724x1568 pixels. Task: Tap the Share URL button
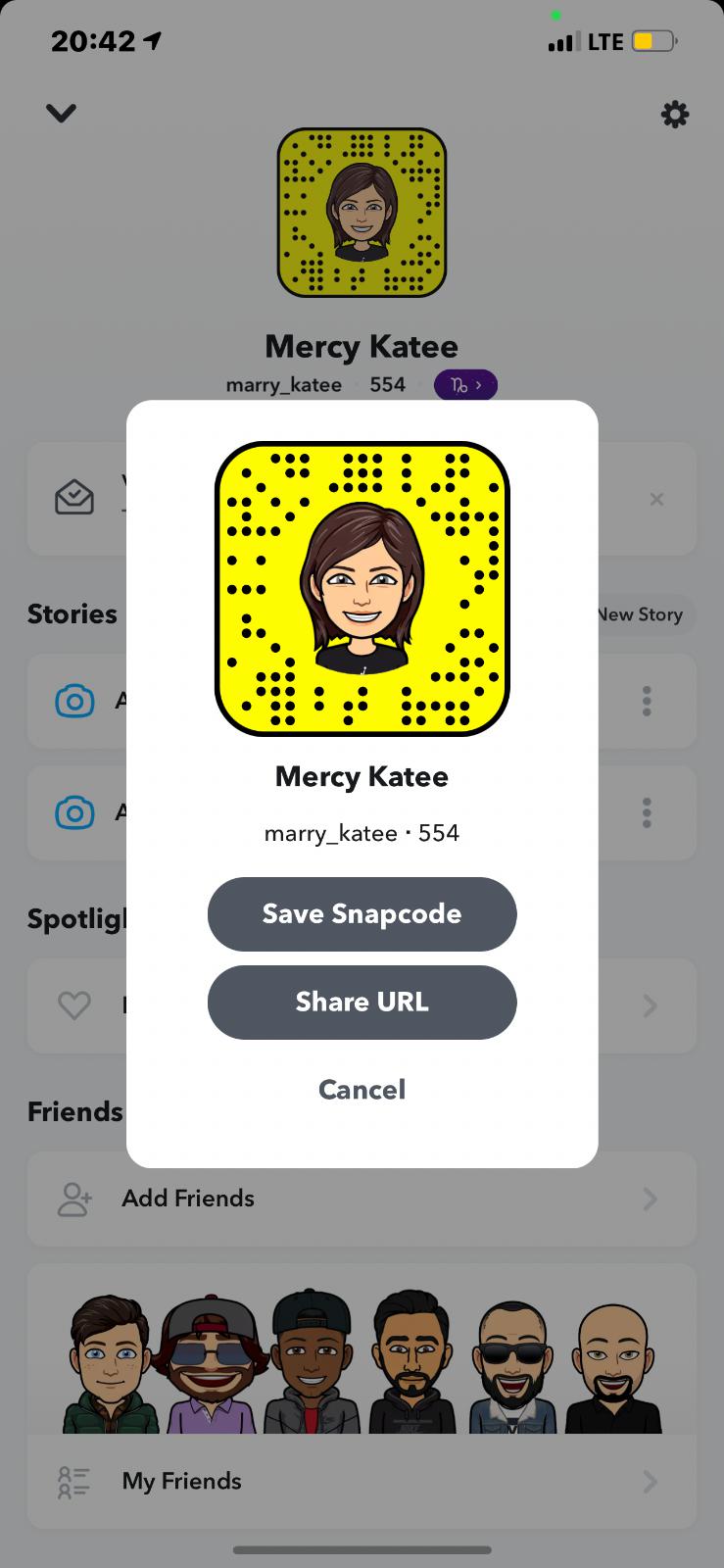(362, 1002)
